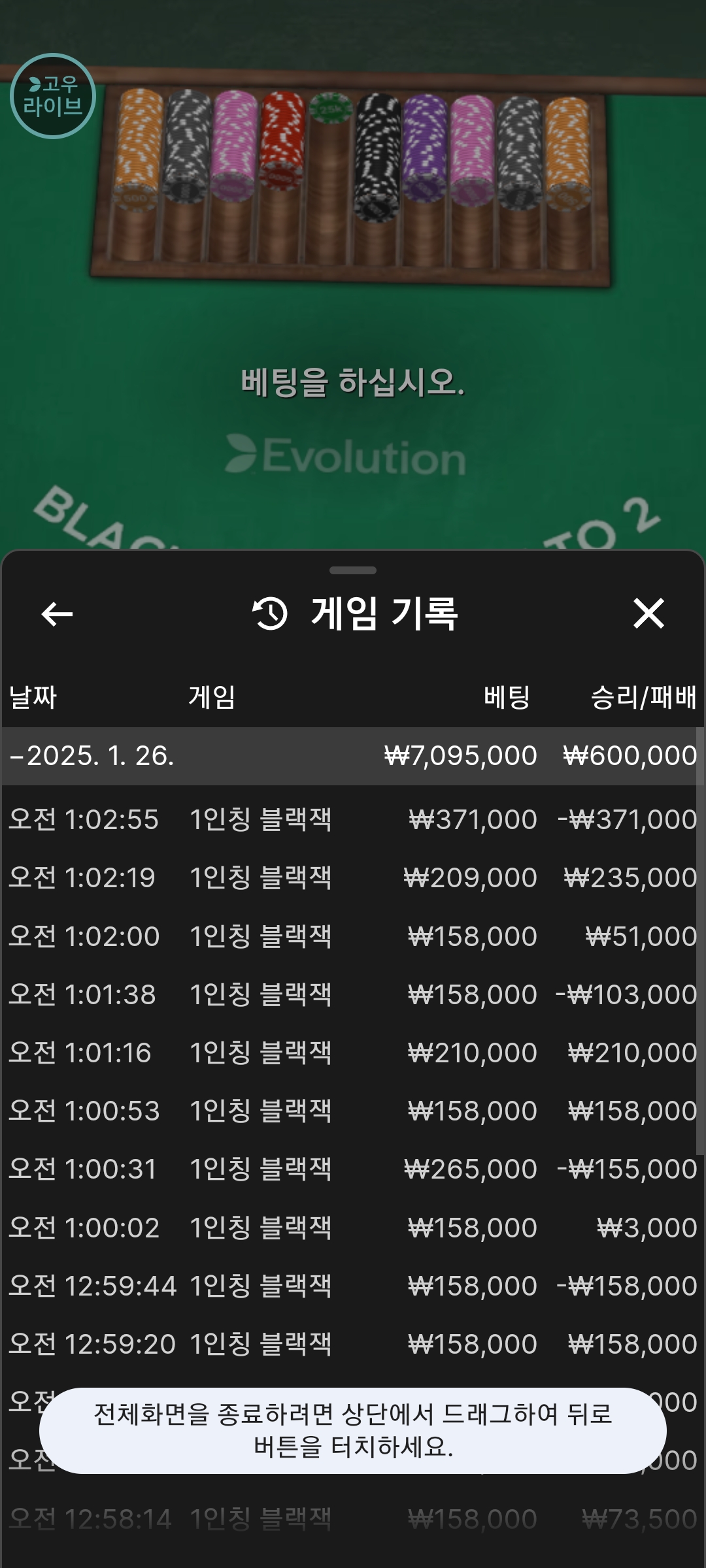Select the 오전 1:00:02 history row
This screenshot has height=1568, width=706.
349,1228
